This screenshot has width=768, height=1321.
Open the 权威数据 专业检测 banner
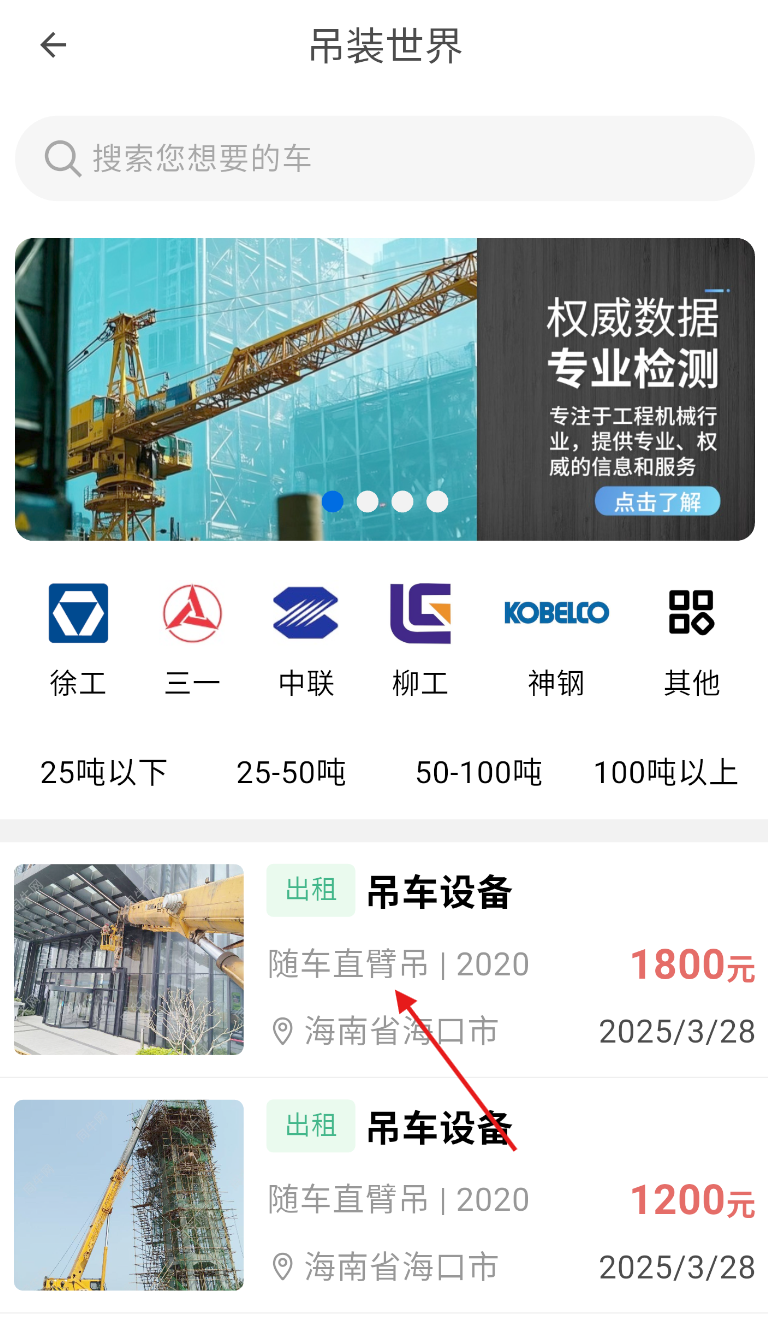point(384,389)
